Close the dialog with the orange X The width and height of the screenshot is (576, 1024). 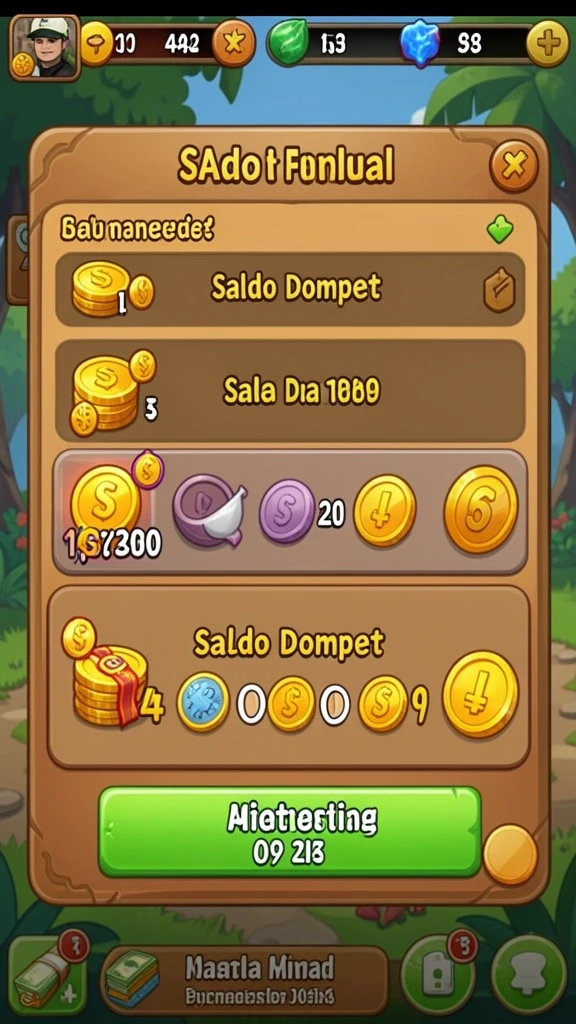click(513, 167)
